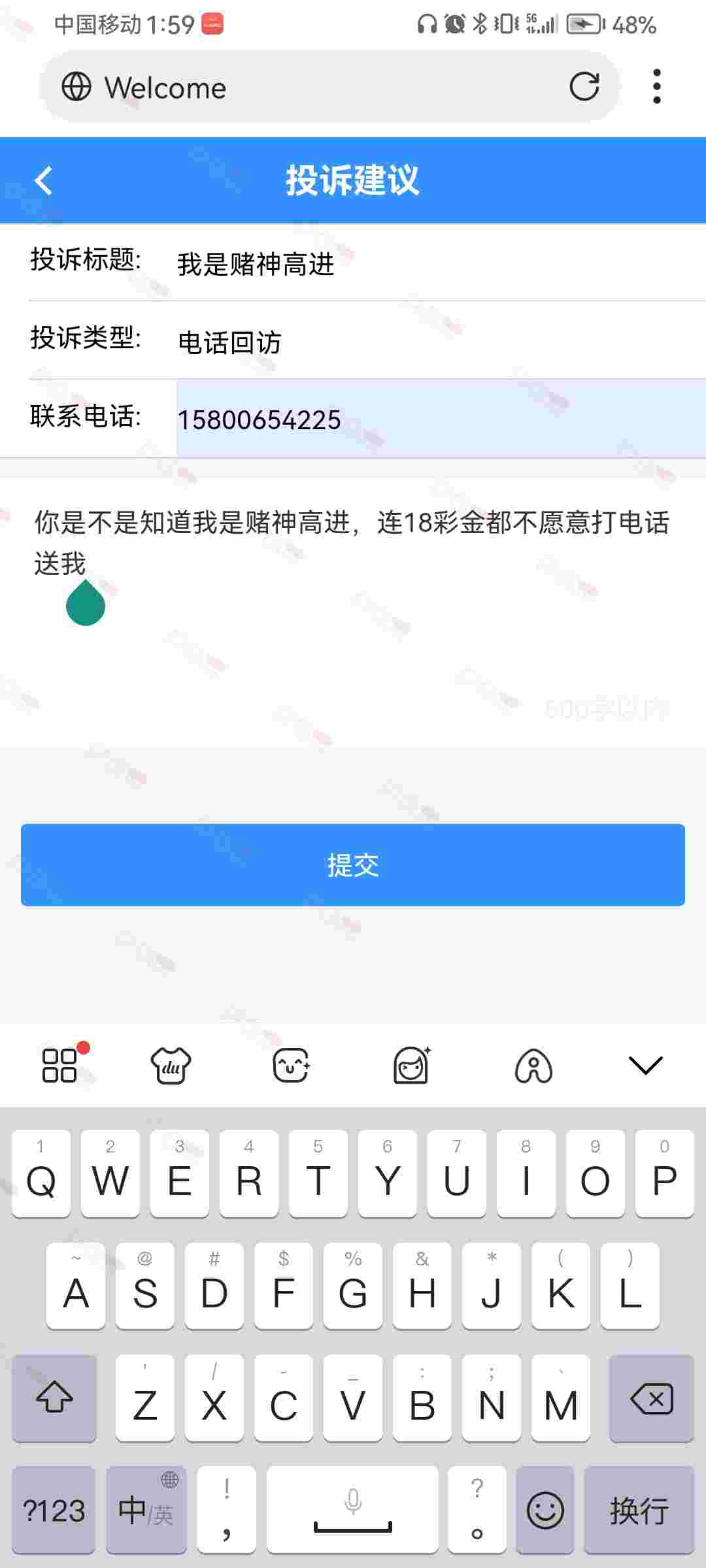Delete a character with backspace
Viewport: 706px width, 1568px height.
(651, 1399)
